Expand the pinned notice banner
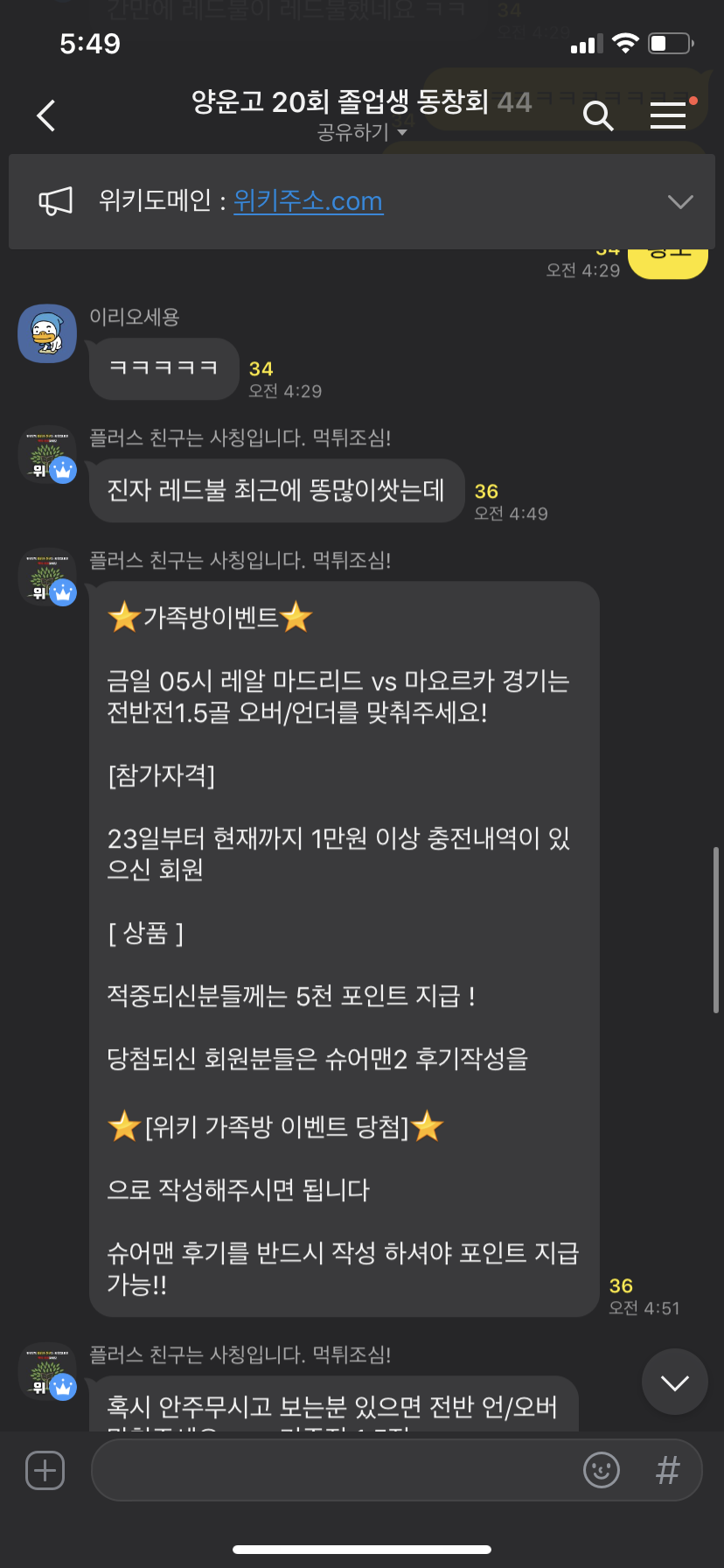Screen dimensions: 724x1568 [679, 202]
